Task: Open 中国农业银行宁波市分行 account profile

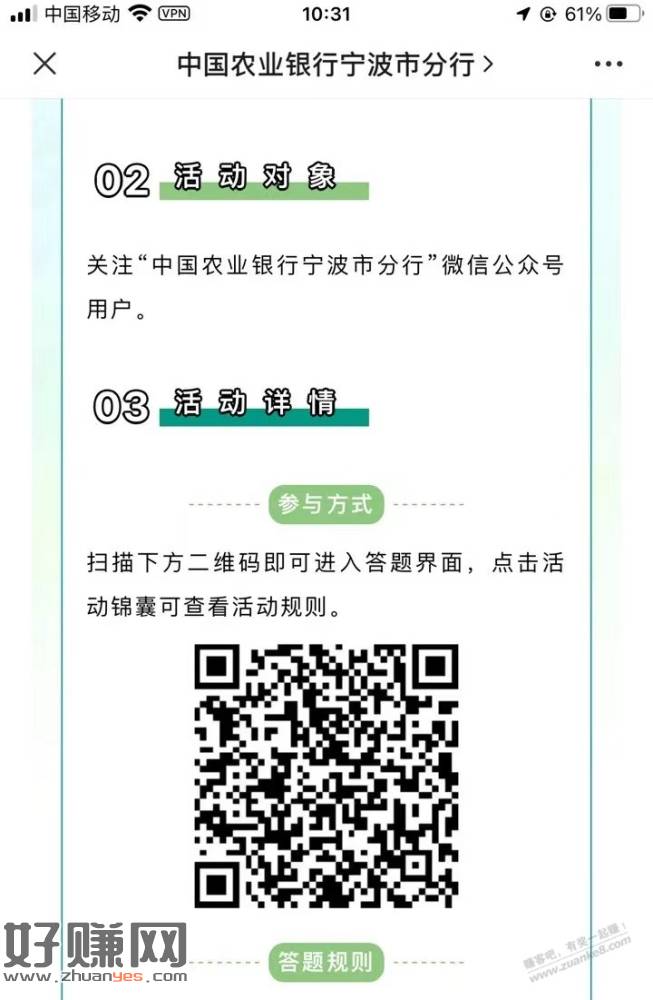Action: click(x=334, y=64)
